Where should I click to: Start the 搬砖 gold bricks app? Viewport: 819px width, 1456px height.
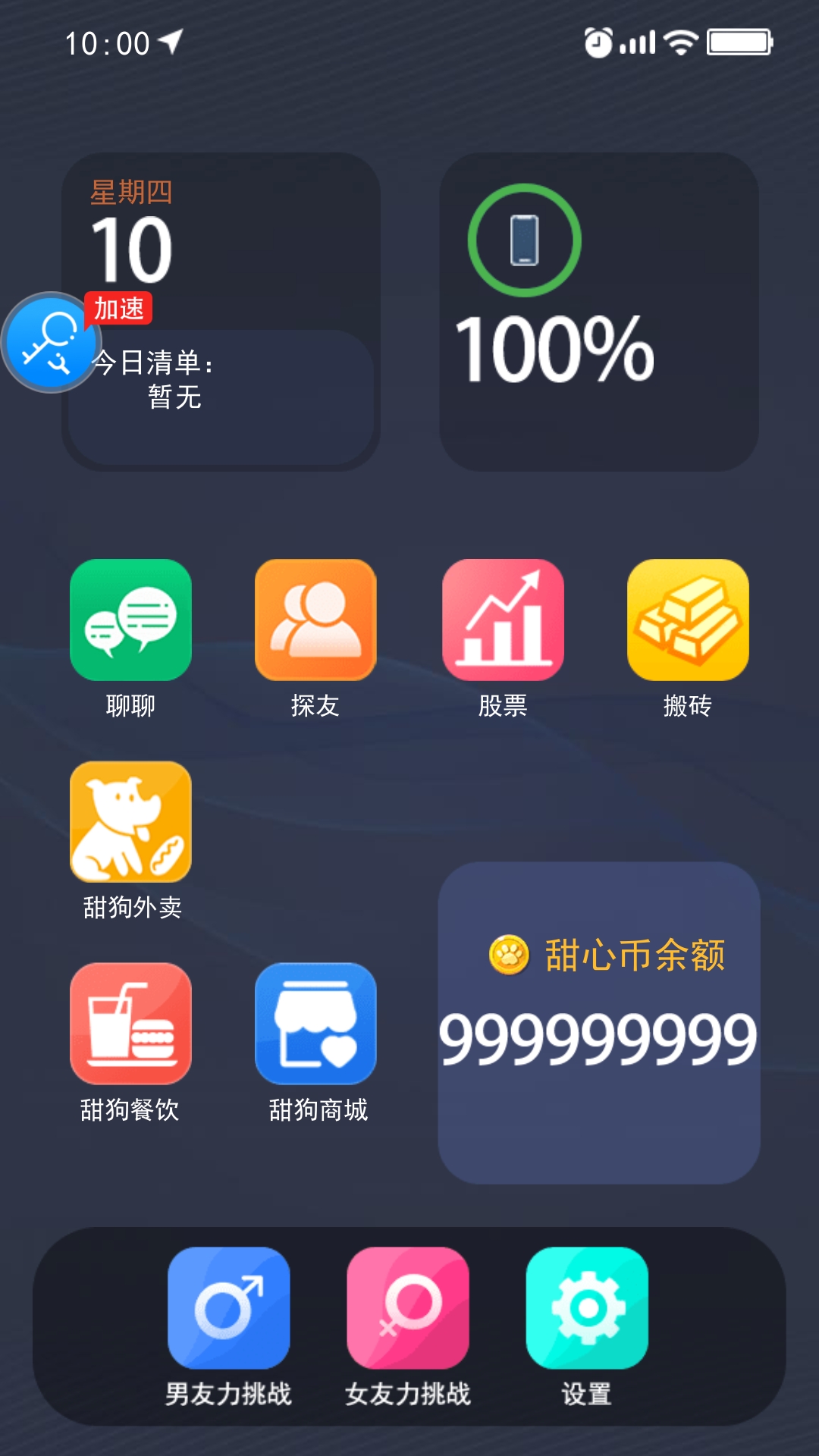[688, 620]
